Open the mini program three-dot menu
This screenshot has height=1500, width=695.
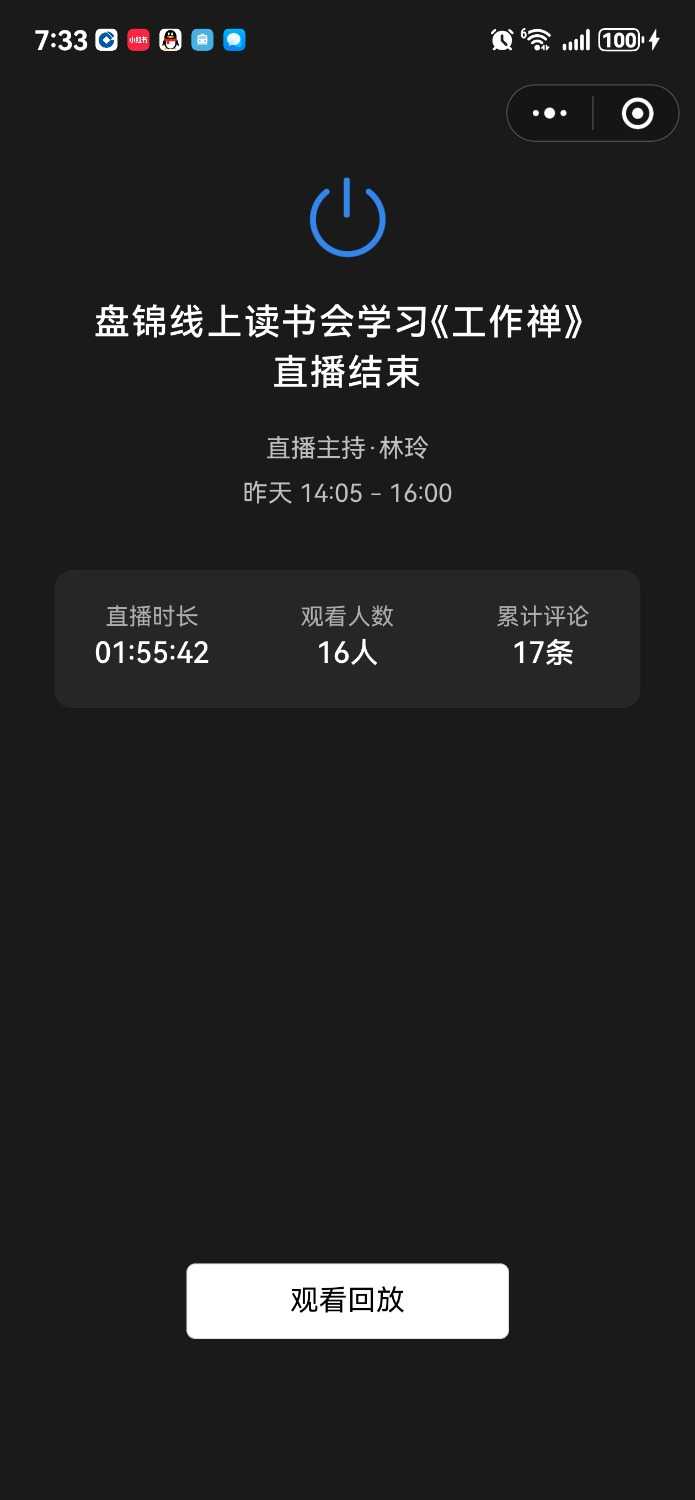[x=550, y=114]
